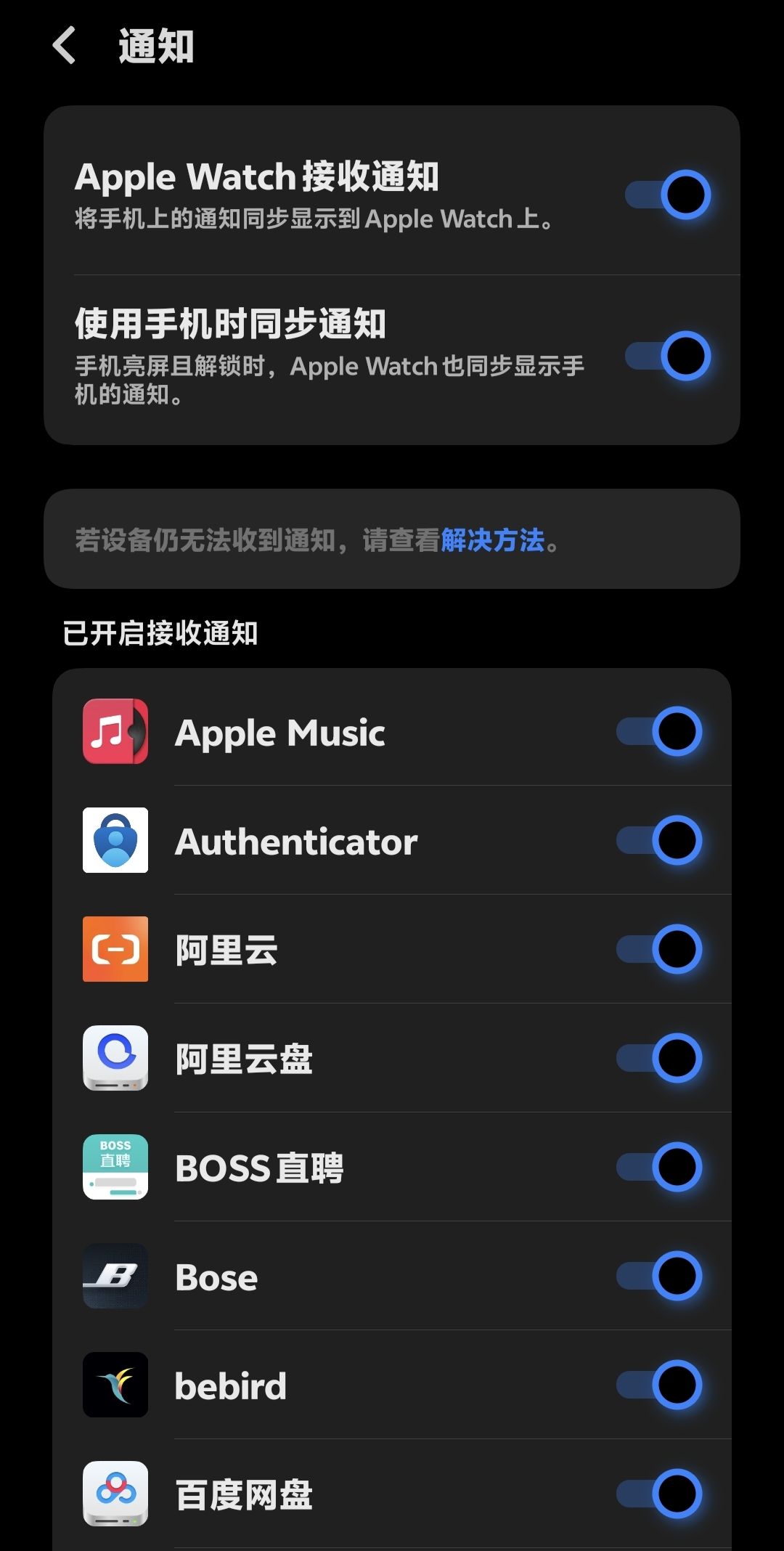Screen dimensions: 784x1551
Task: Disable bebird notification switch
Action: (659, 1385)
